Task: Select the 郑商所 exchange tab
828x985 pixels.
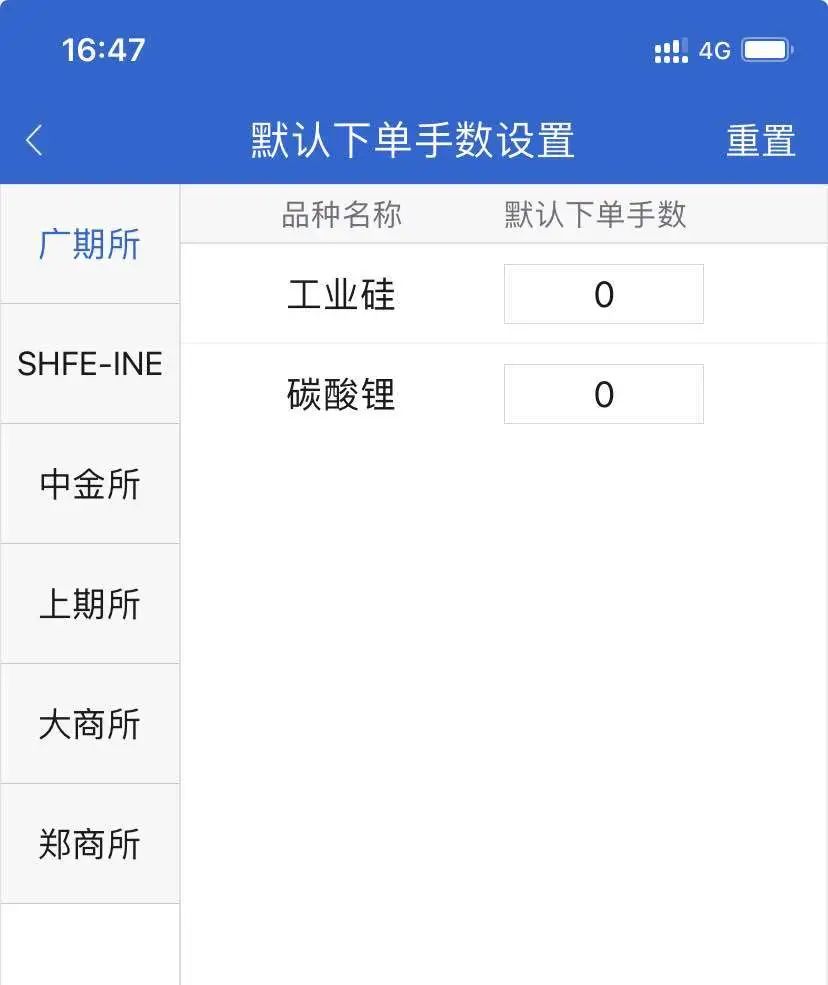Action: (90, 844)
